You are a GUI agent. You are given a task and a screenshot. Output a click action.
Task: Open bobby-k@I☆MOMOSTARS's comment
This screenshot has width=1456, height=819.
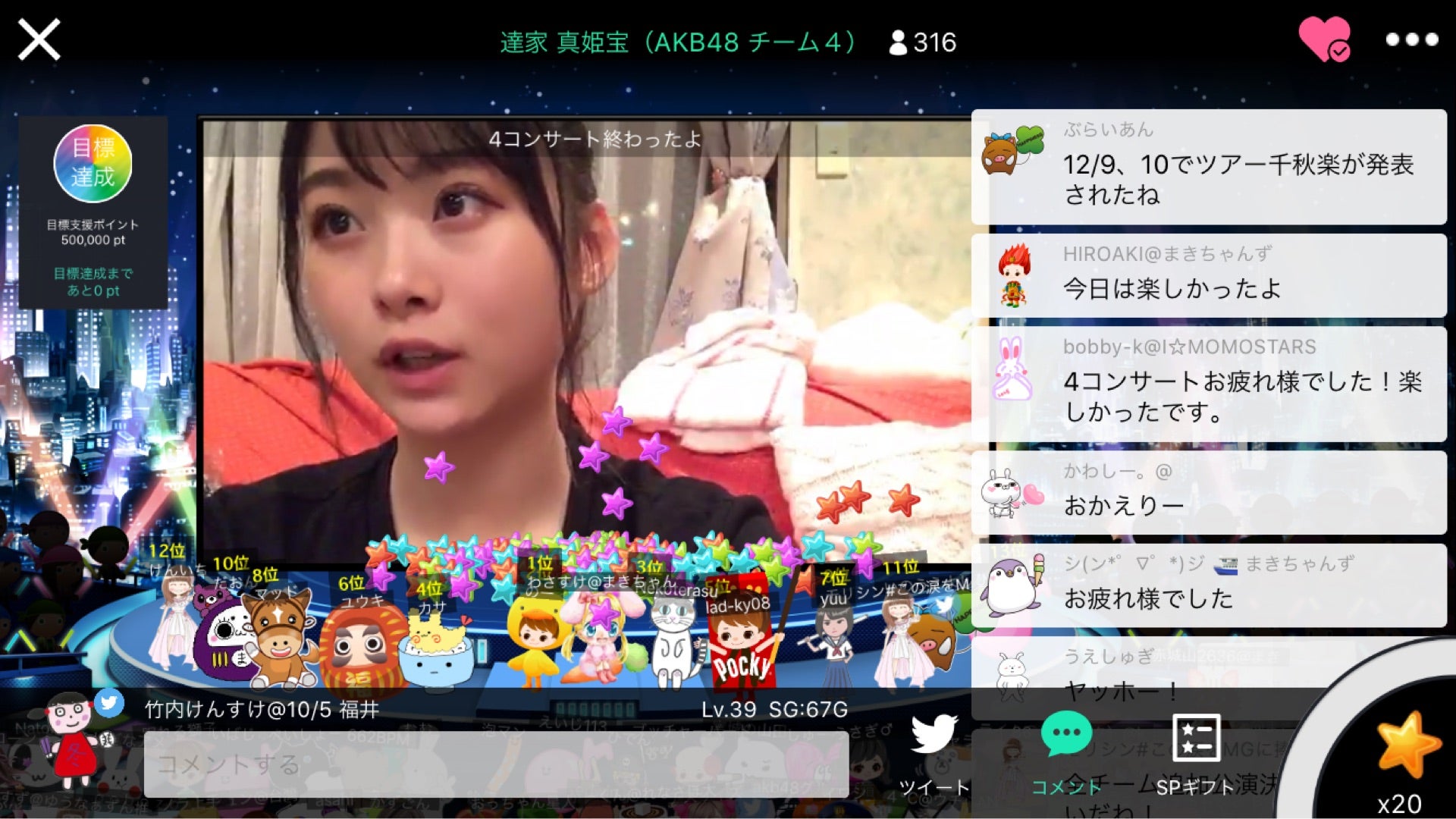[1209, 384]
